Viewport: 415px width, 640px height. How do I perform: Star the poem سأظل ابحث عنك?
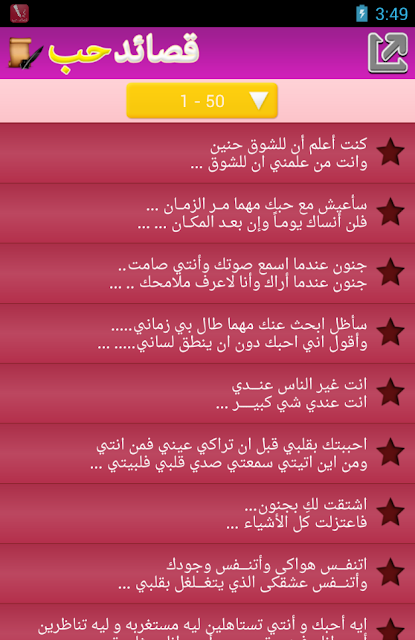coord(391,332)
